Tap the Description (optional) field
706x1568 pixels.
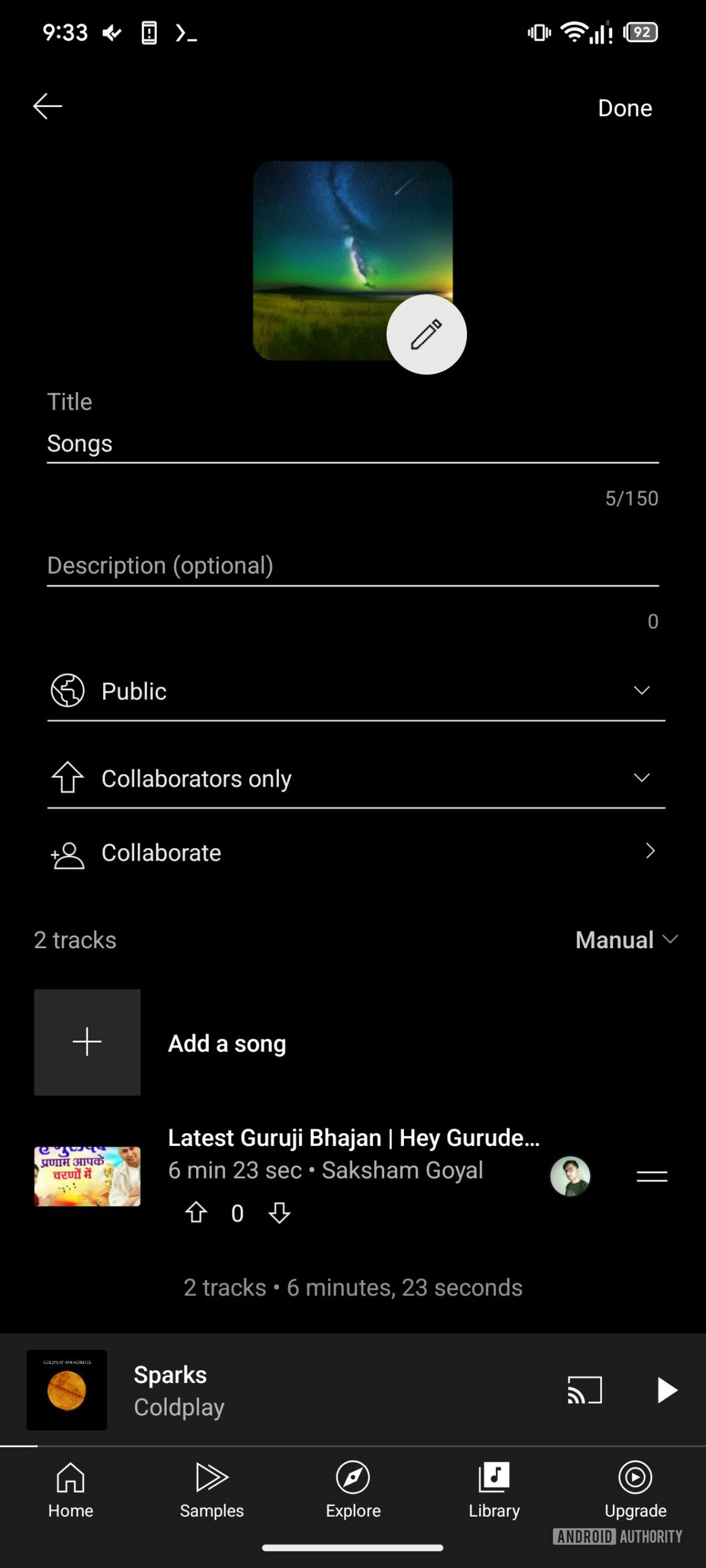(x=352, y=565)
